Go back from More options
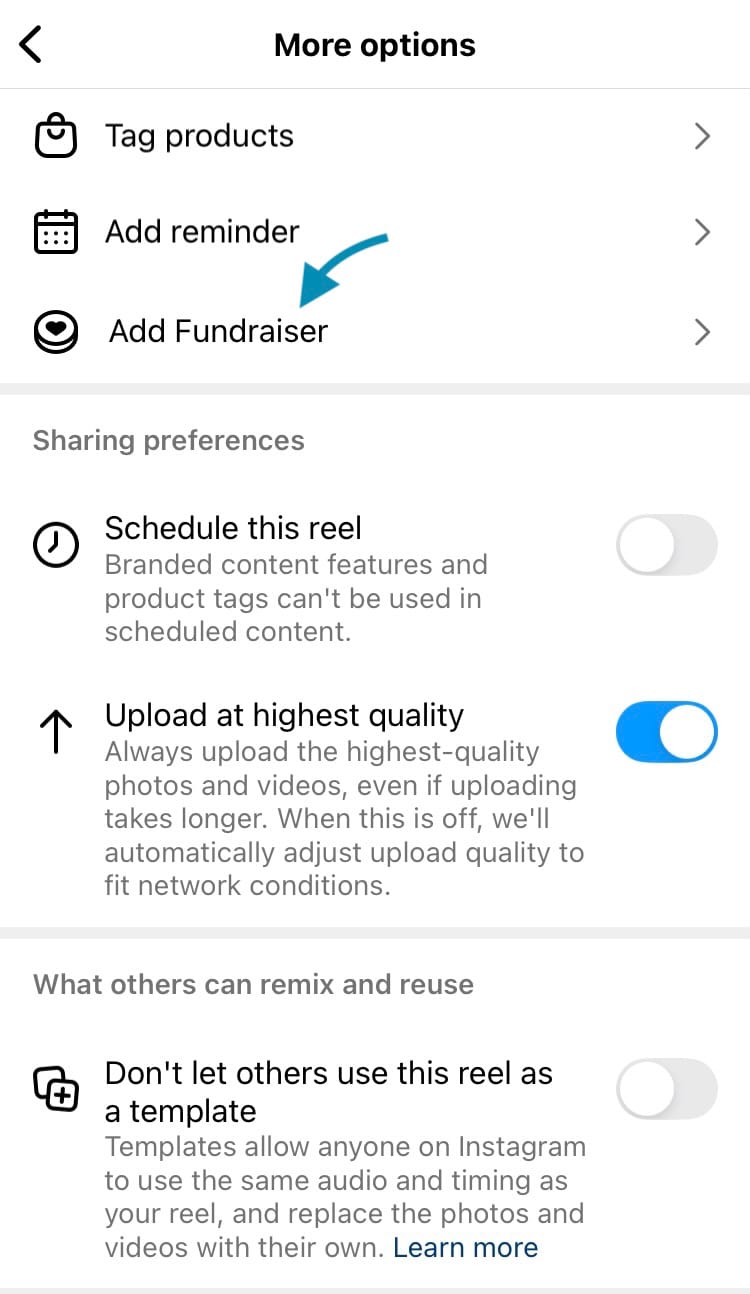Screen dimensions: 750x1294 (x=32, y=45)
